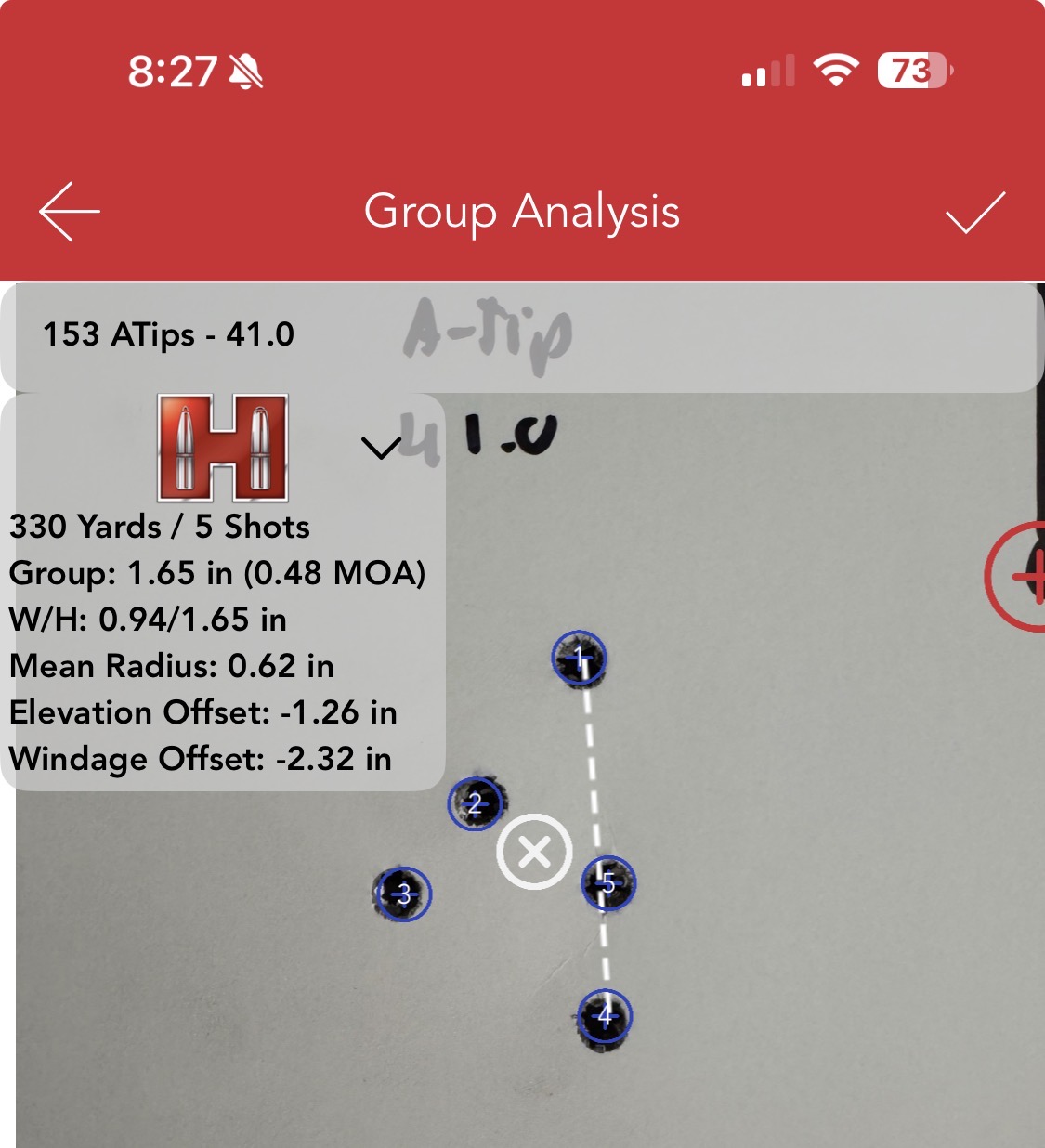The height and width of the screenshot is (1148, 1045).
Task: Confirm analysis with the checkmark
Action: pos(974,213)
